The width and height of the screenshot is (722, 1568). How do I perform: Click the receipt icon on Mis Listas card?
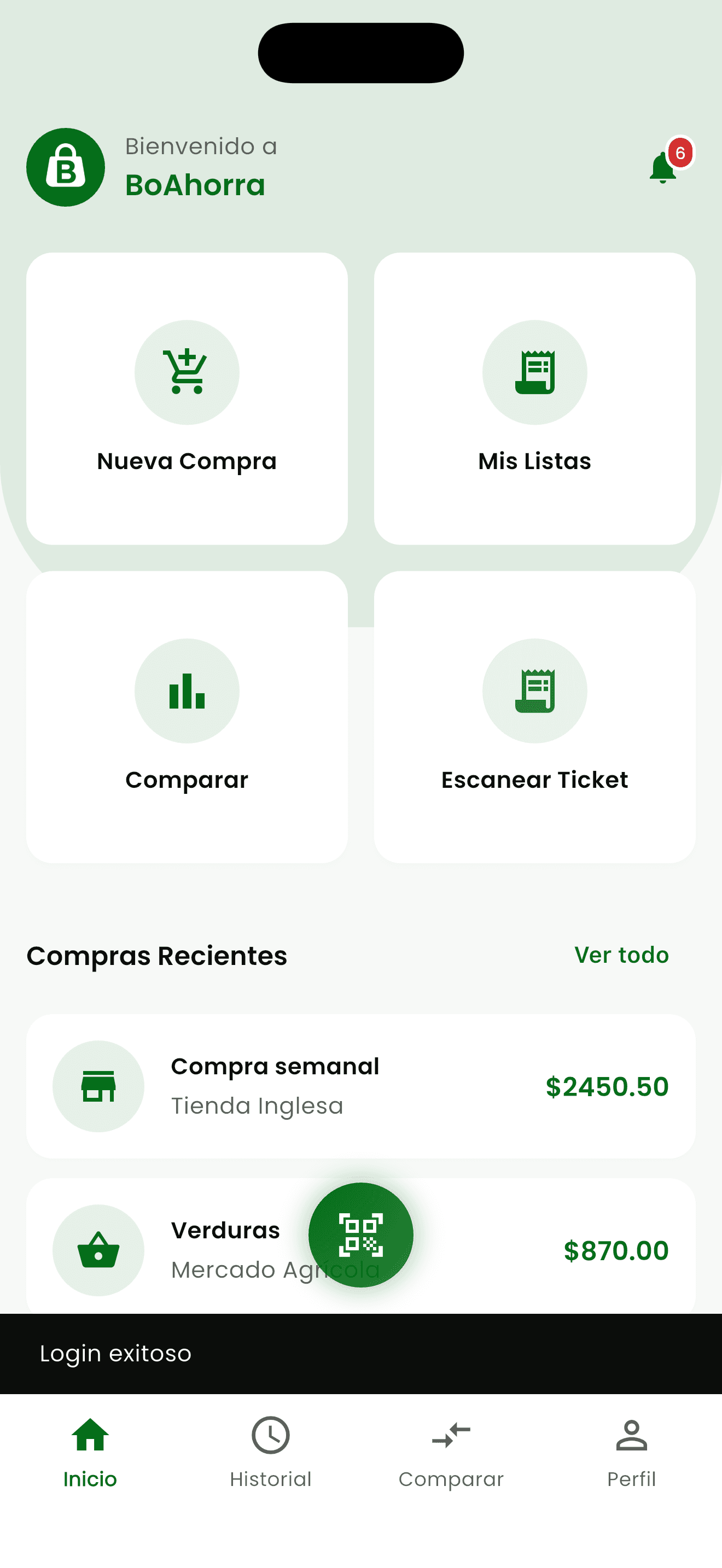534,372
